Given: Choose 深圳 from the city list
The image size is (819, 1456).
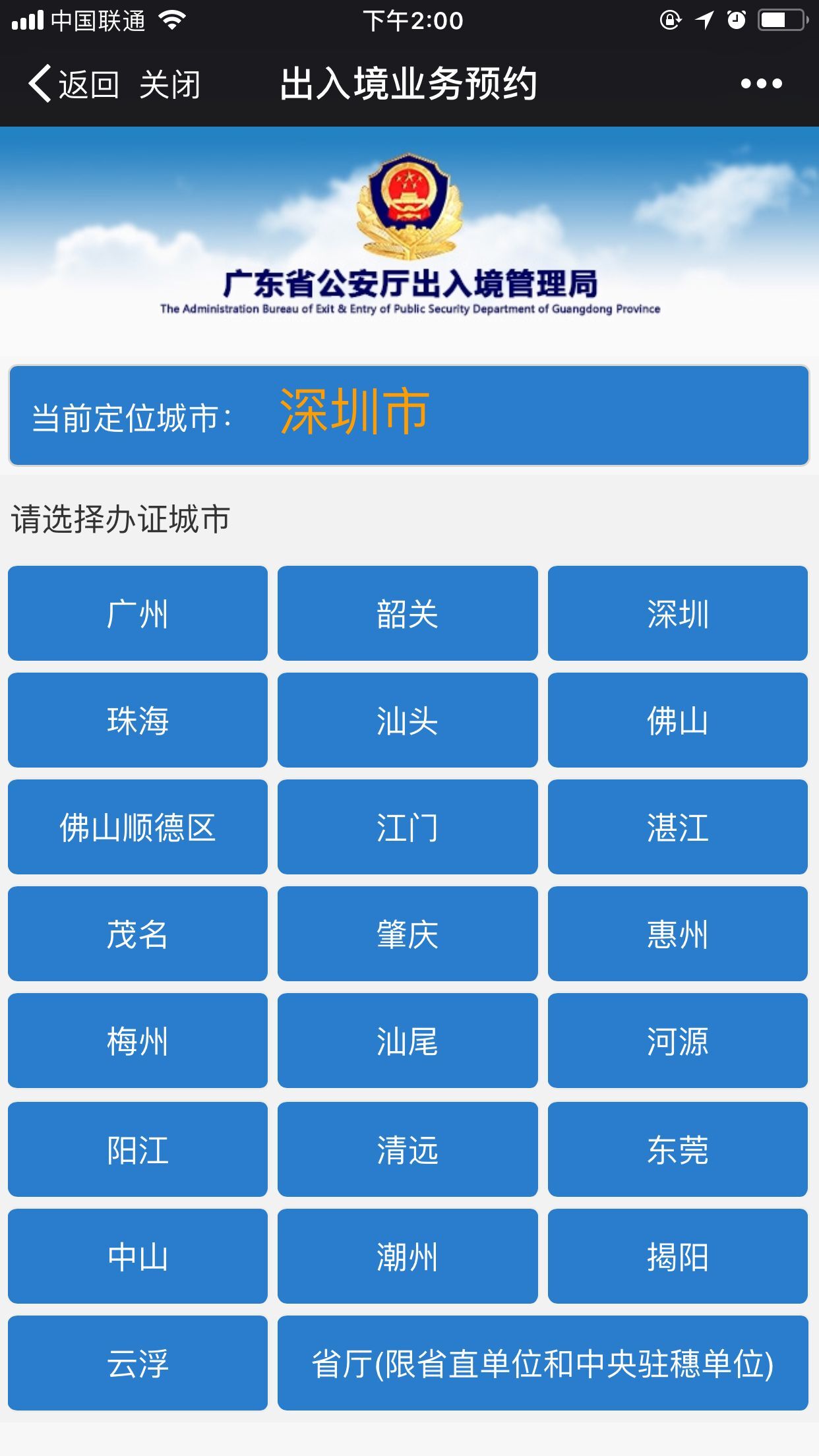Looking at the screenshot, I should click(x=679, y=613).
